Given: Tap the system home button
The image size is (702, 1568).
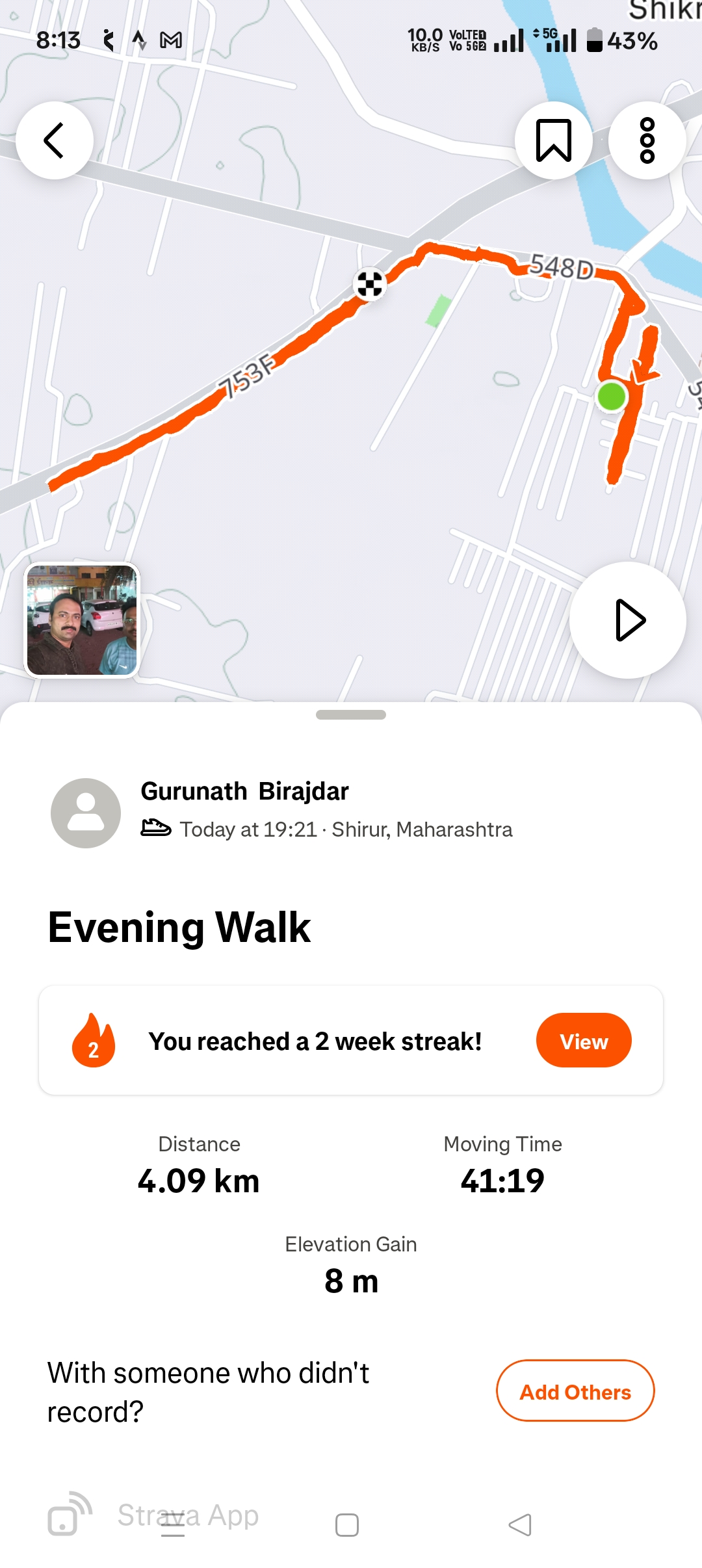Looking at the screenshot, I should pos(347,1524).
